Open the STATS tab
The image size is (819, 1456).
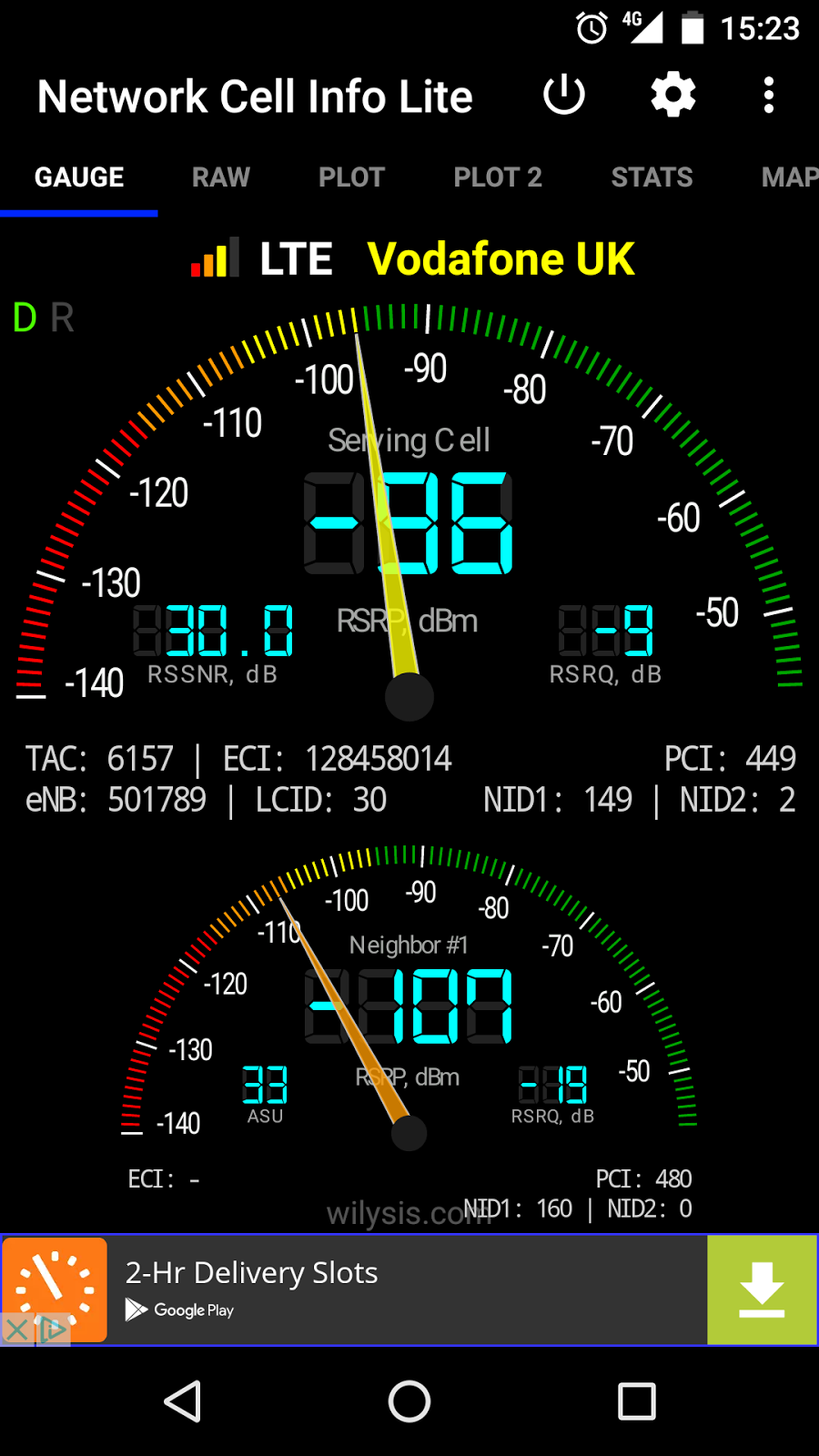pos(652,177)
